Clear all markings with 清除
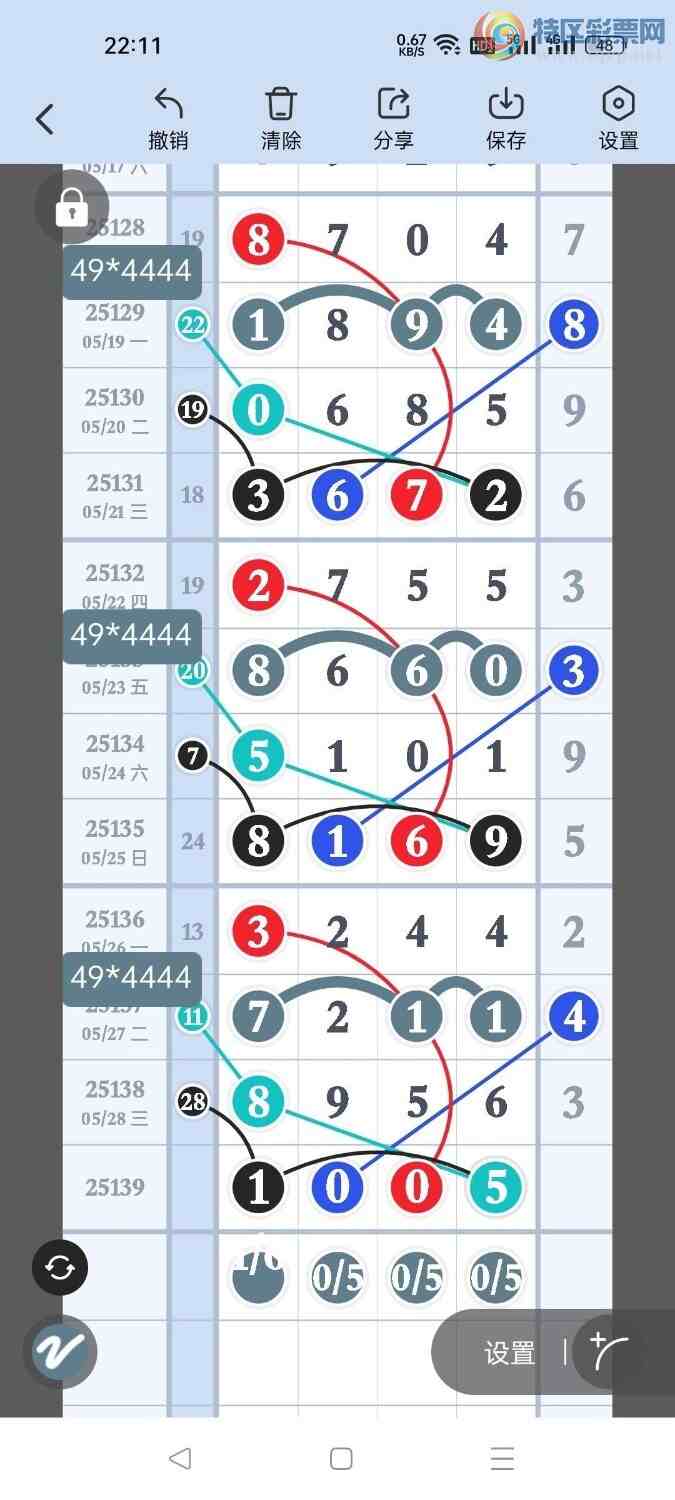 click(281, 118)
